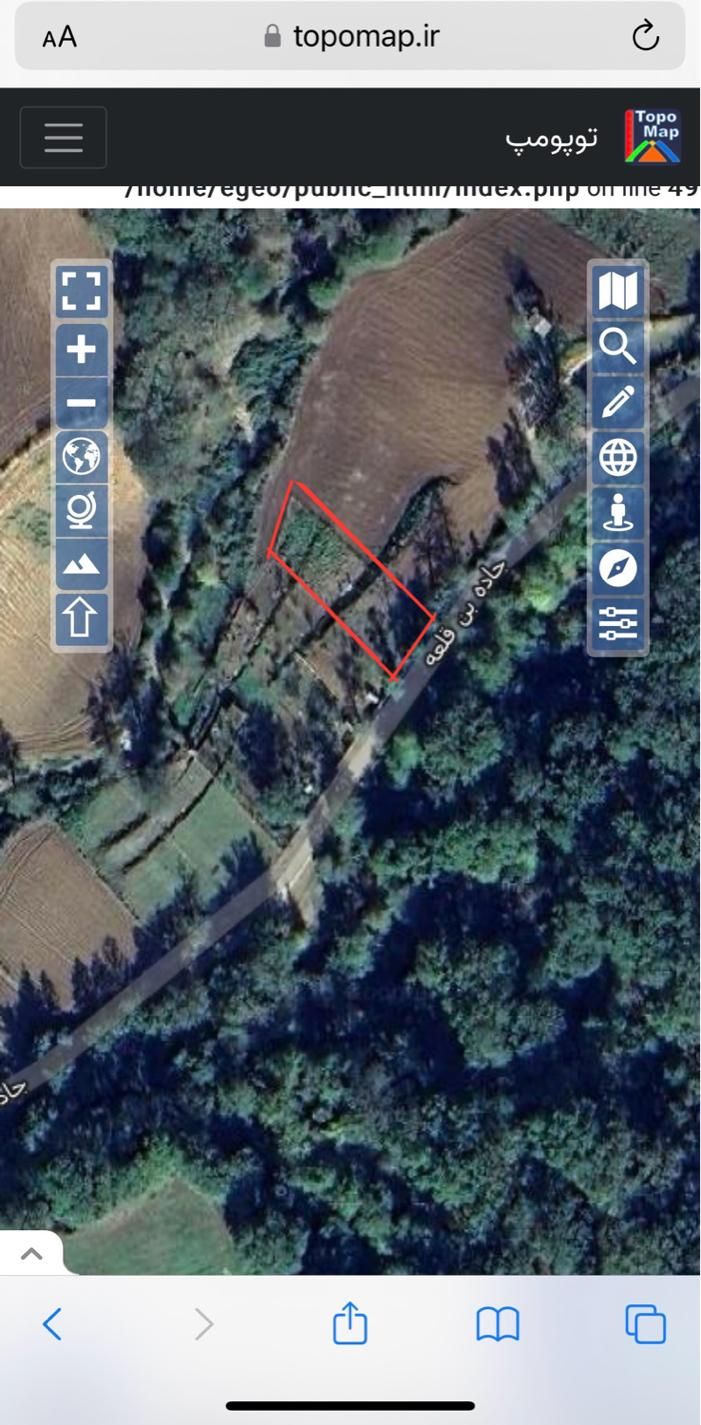Open Safari bookmarks
The width and height of the screenshot is (701, 1425).
(497, 1324)
